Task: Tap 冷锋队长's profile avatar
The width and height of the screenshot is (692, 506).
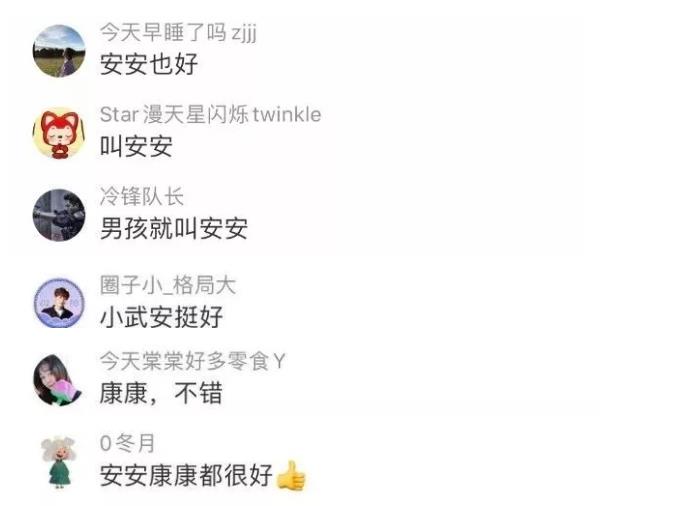Action: pyautogui.click(x=59, y=215)
